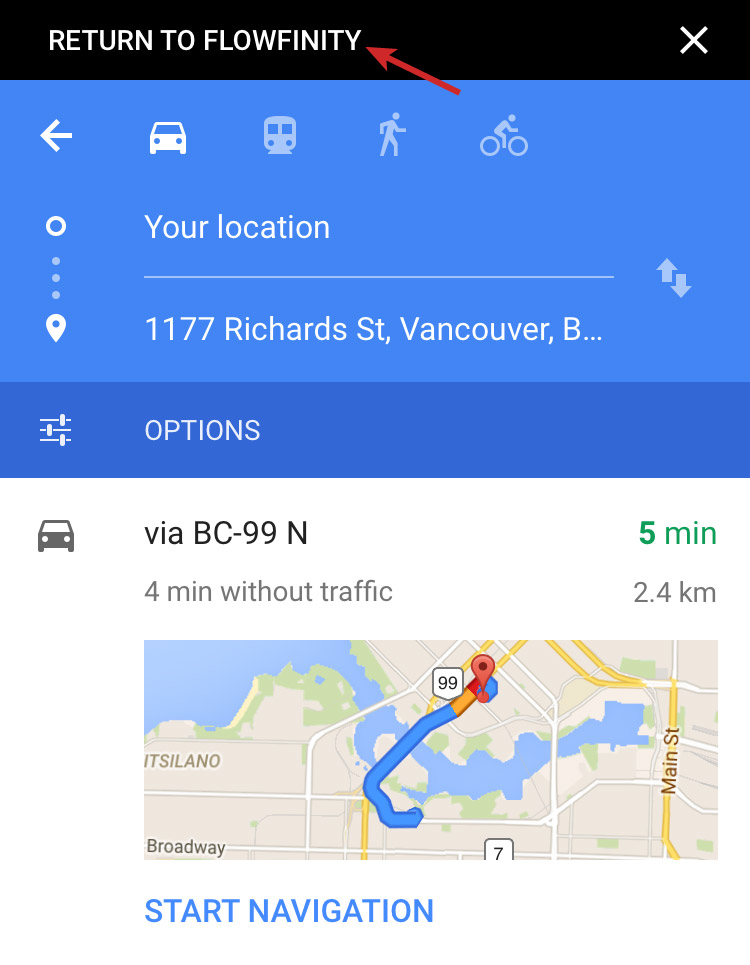Select the route via BC-99 N
This screenshot has height=965, width=750.
click(226, 534)
